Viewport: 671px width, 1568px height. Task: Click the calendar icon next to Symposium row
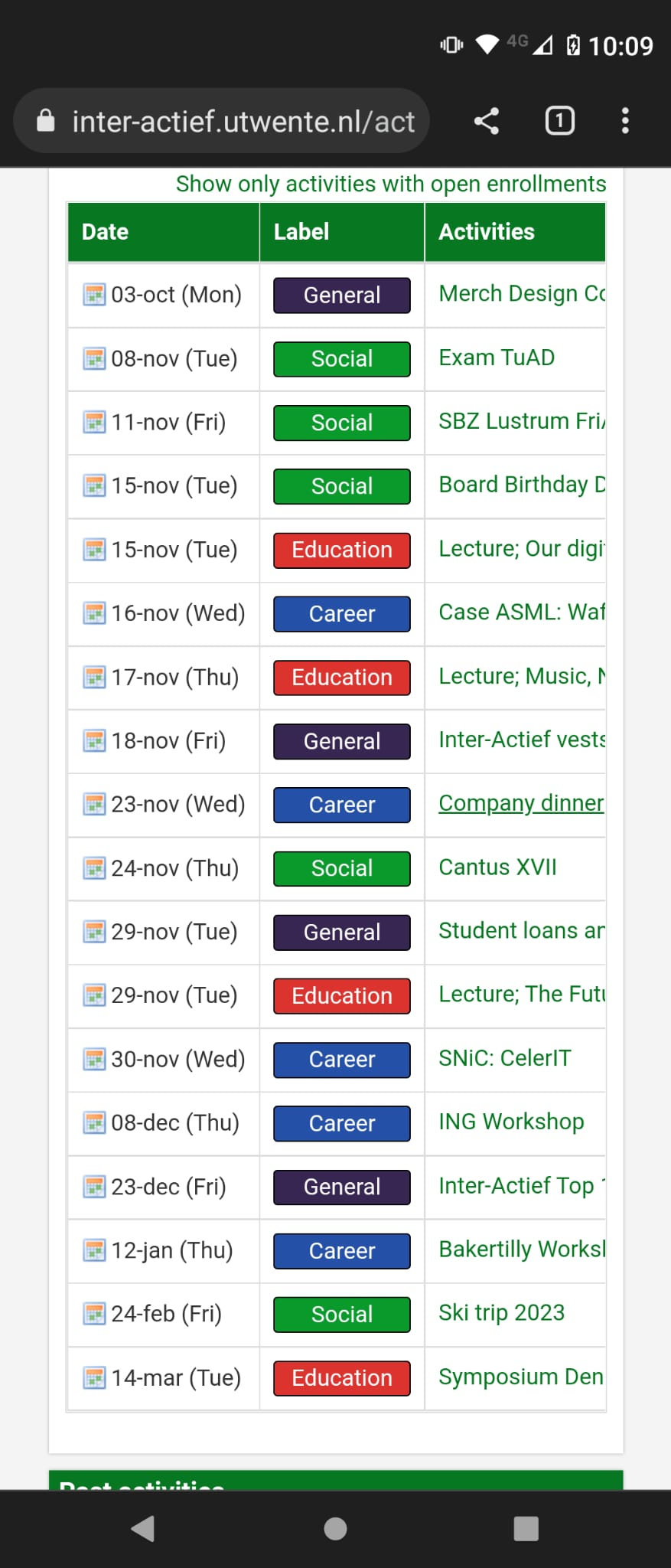[93, 1377]
